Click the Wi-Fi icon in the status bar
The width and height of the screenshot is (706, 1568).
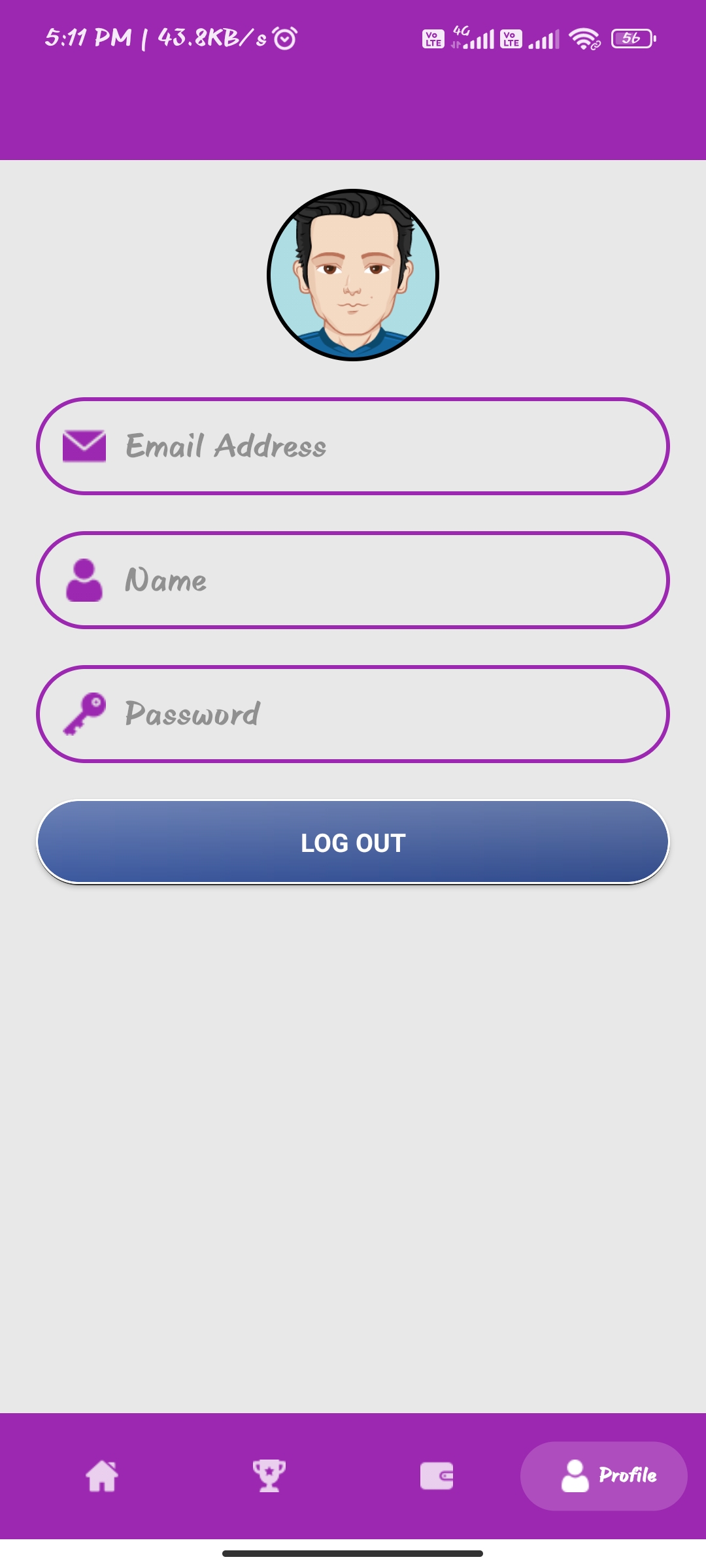point(584,39)
